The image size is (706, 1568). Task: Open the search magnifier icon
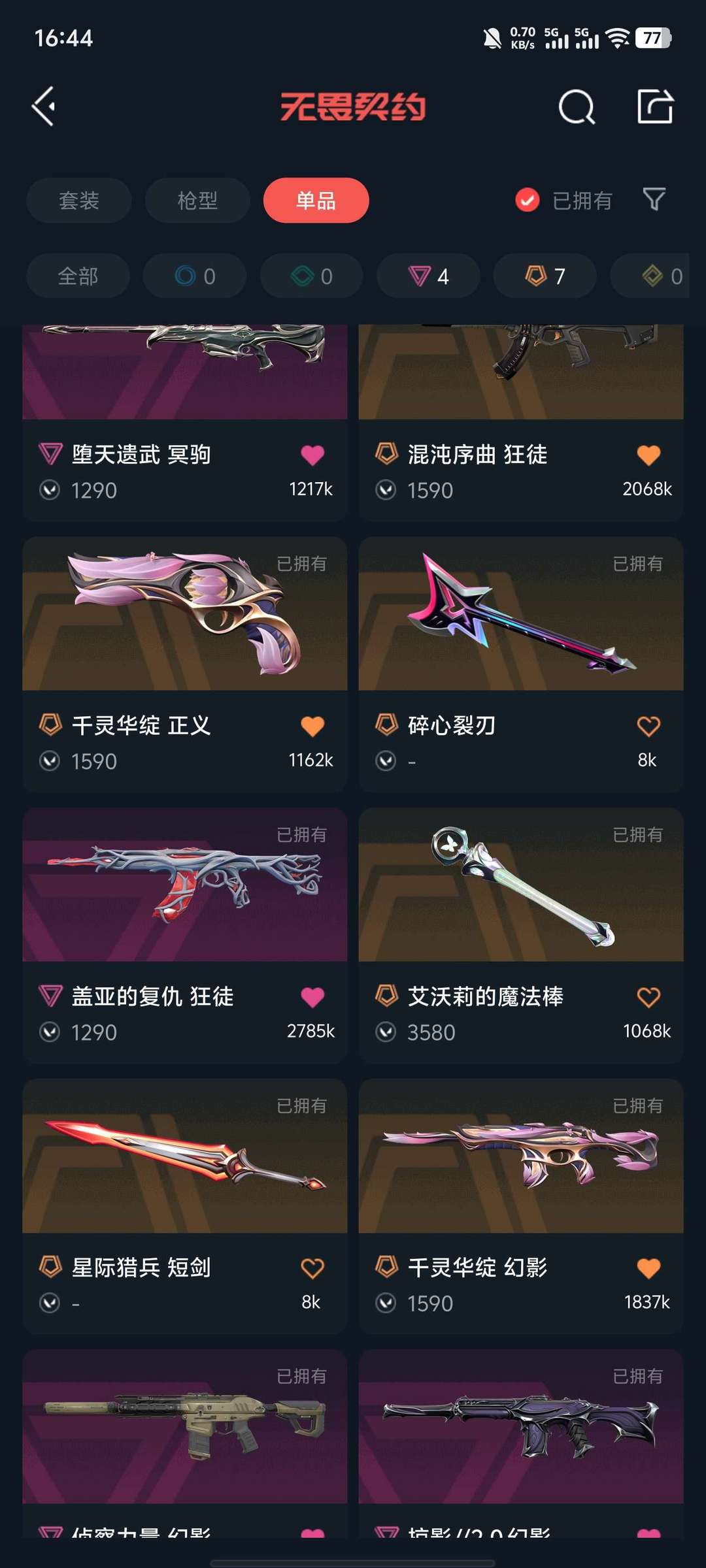click(577, 106)
